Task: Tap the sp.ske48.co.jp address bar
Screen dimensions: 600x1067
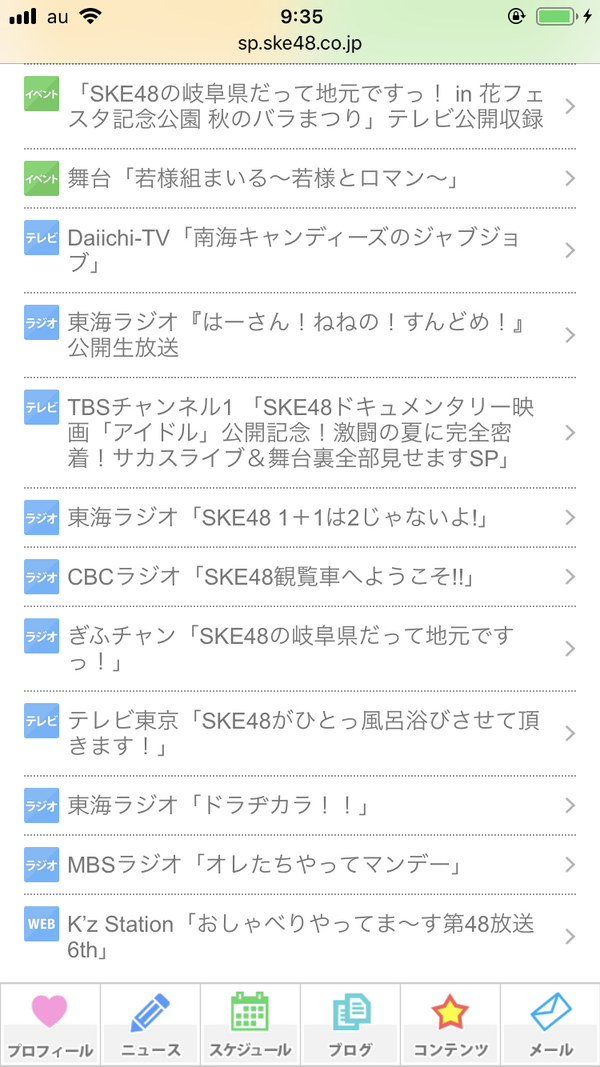Action: [300, 44]
